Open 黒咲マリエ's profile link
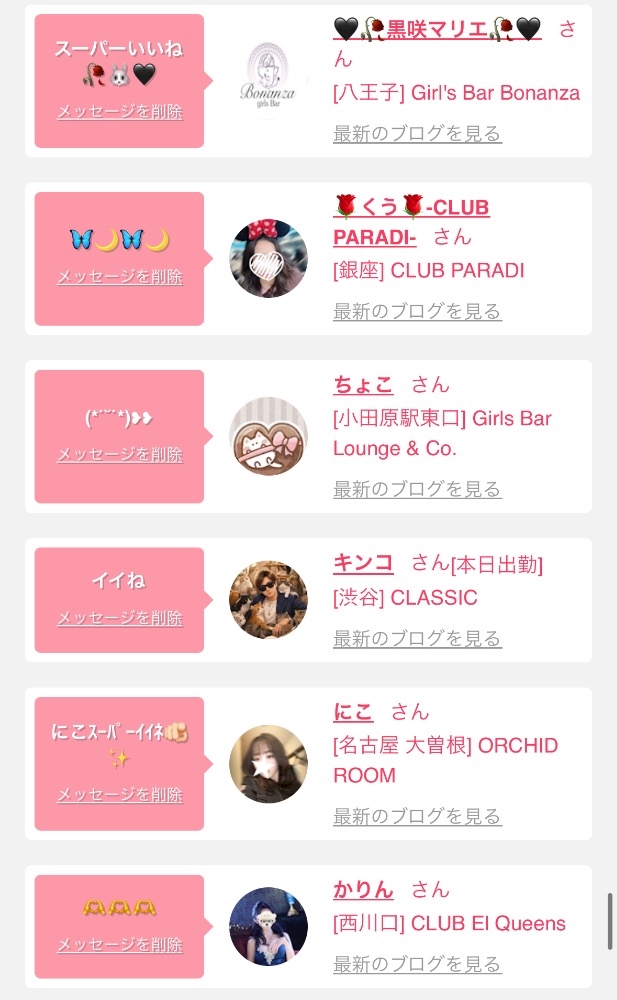 [x=437, y=29]
